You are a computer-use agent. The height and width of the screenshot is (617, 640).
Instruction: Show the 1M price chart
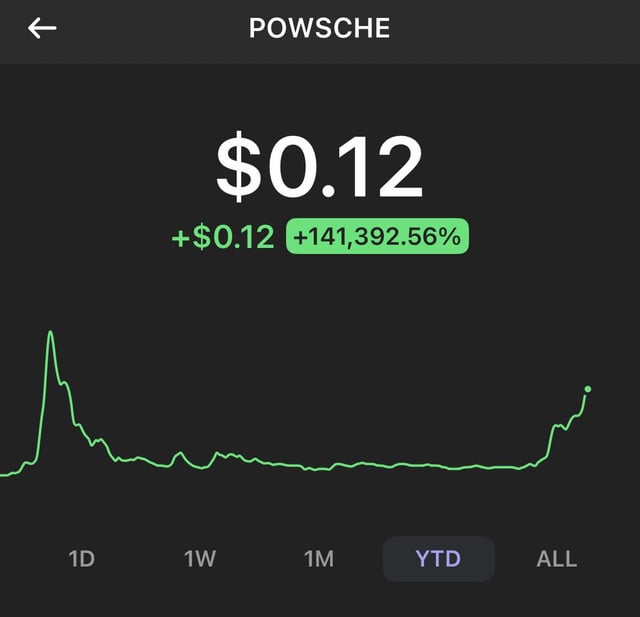(x=319, y=559)
